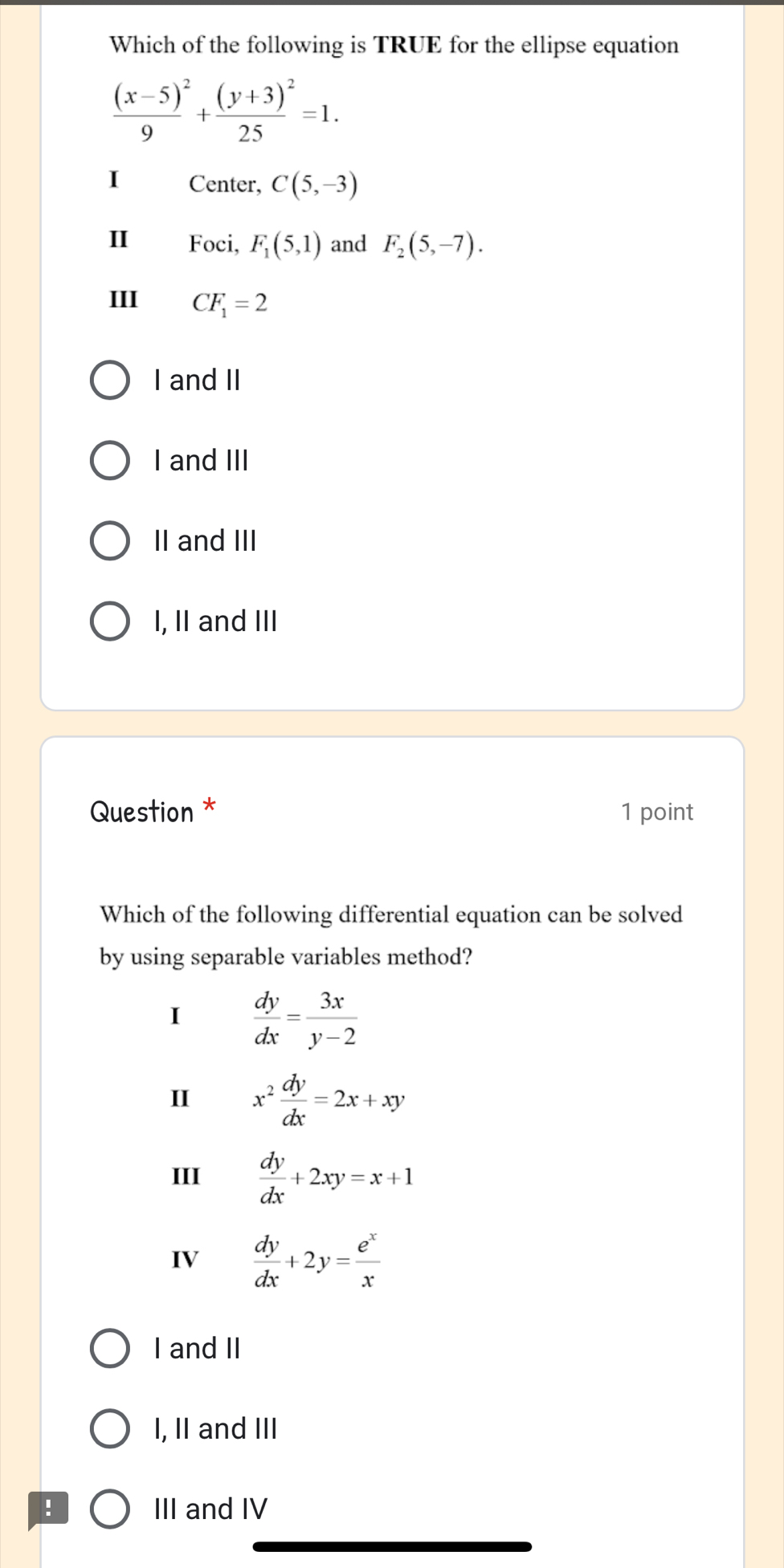Tap the exclamation feedback icon
This screenshot has height=1568, width=784.
(x=47, y=1509)
